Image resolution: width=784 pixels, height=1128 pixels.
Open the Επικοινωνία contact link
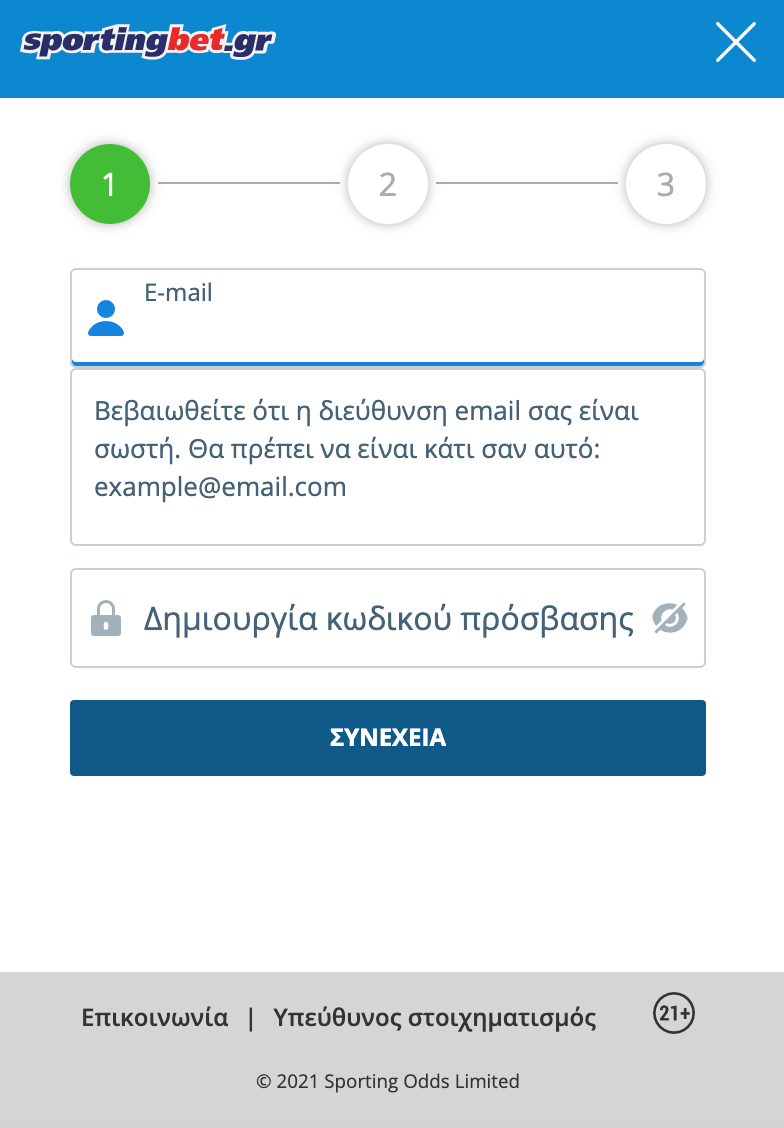pyautogui.click(x=155, y=1018)
